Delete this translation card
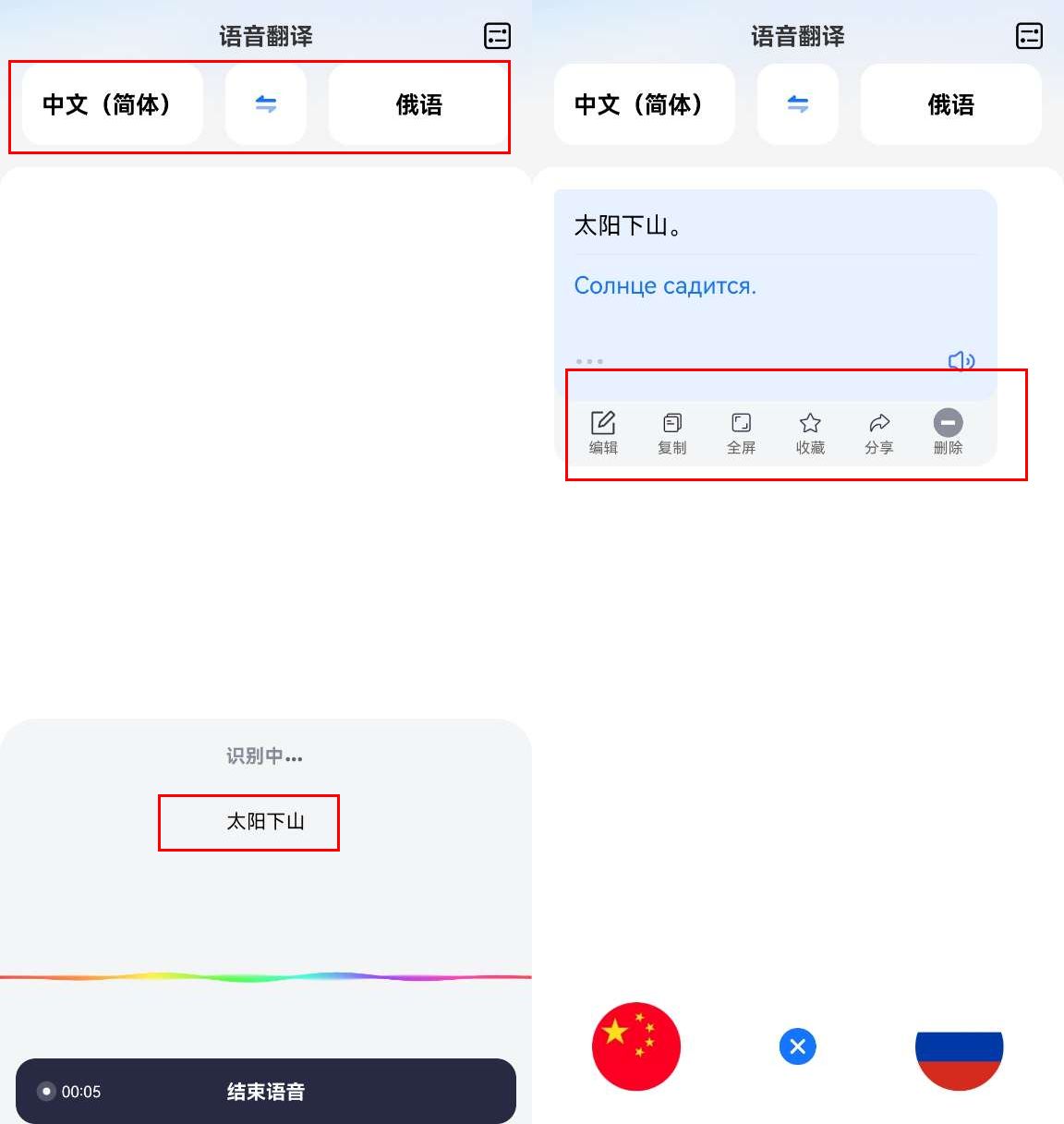 [x=948, y=432]
